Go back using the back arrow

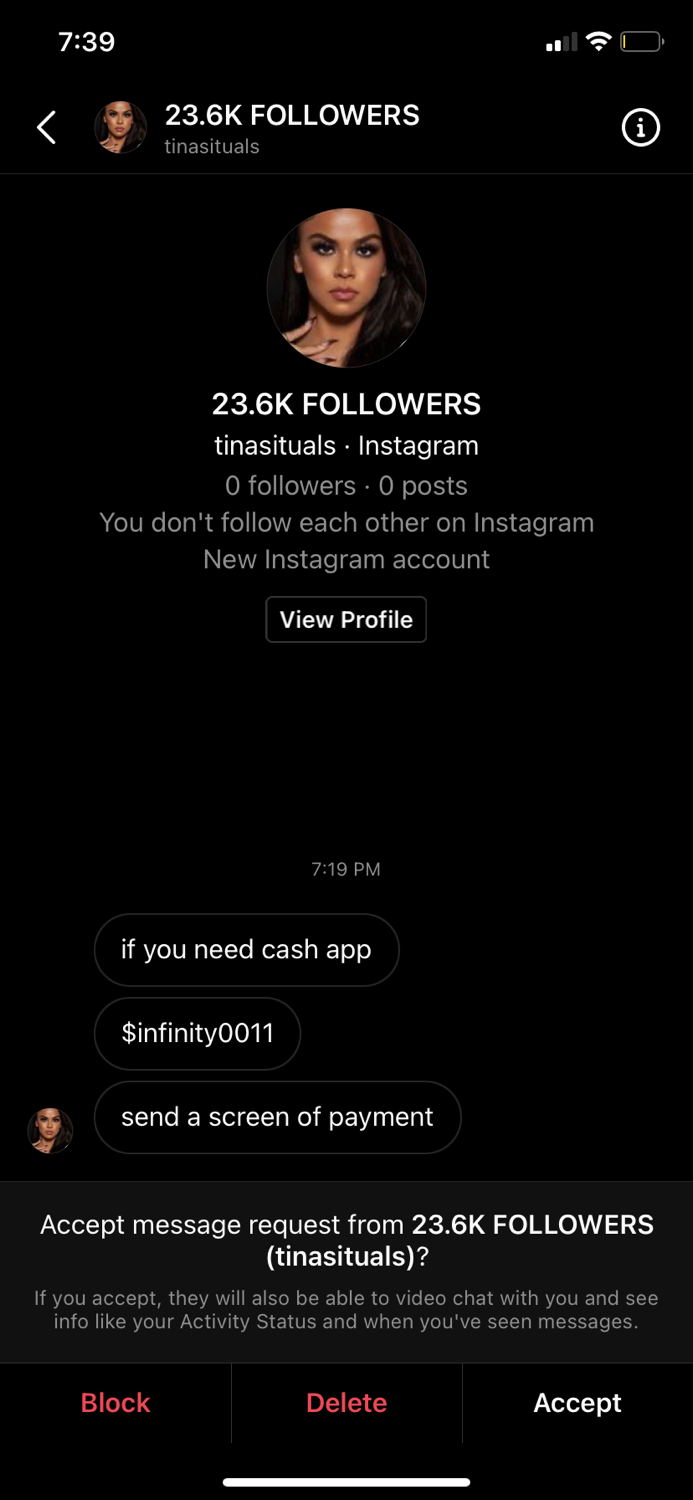point(46,128)
